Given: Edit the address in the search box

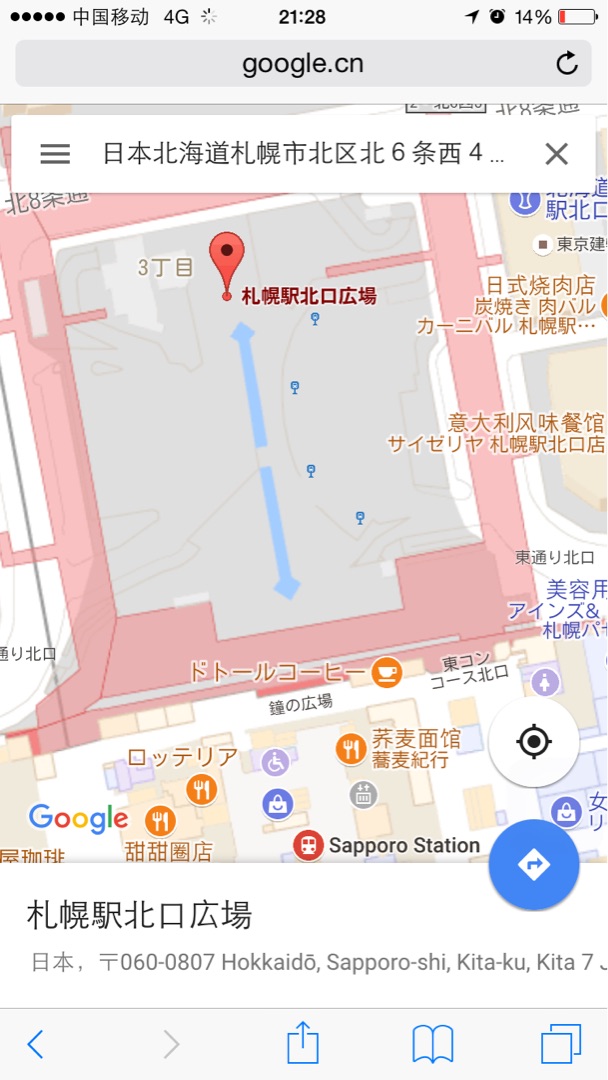Looking at the screenshot, I should [304, 153].
